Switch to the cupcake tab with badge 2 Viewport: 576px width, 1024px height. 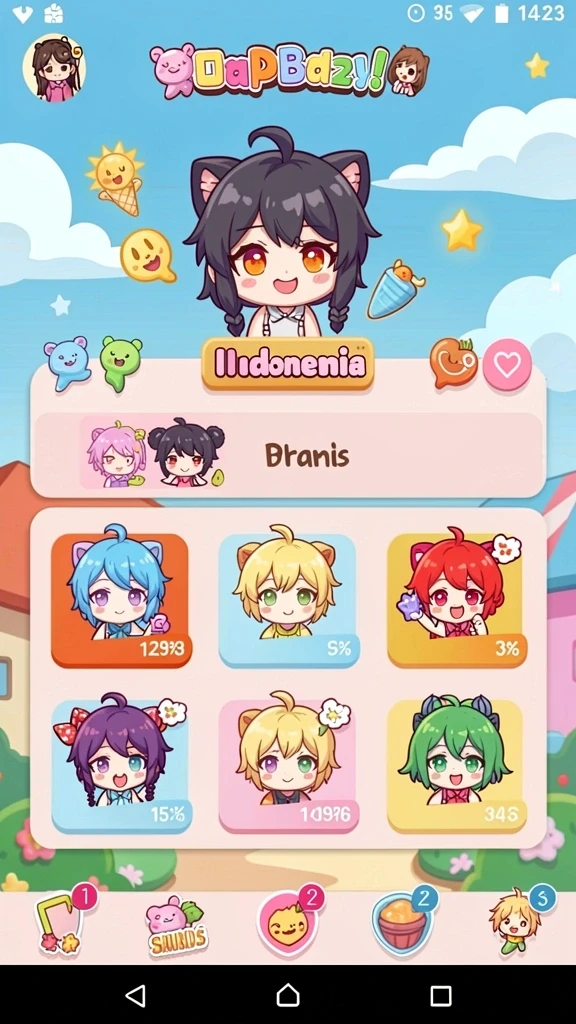[405, 922]
